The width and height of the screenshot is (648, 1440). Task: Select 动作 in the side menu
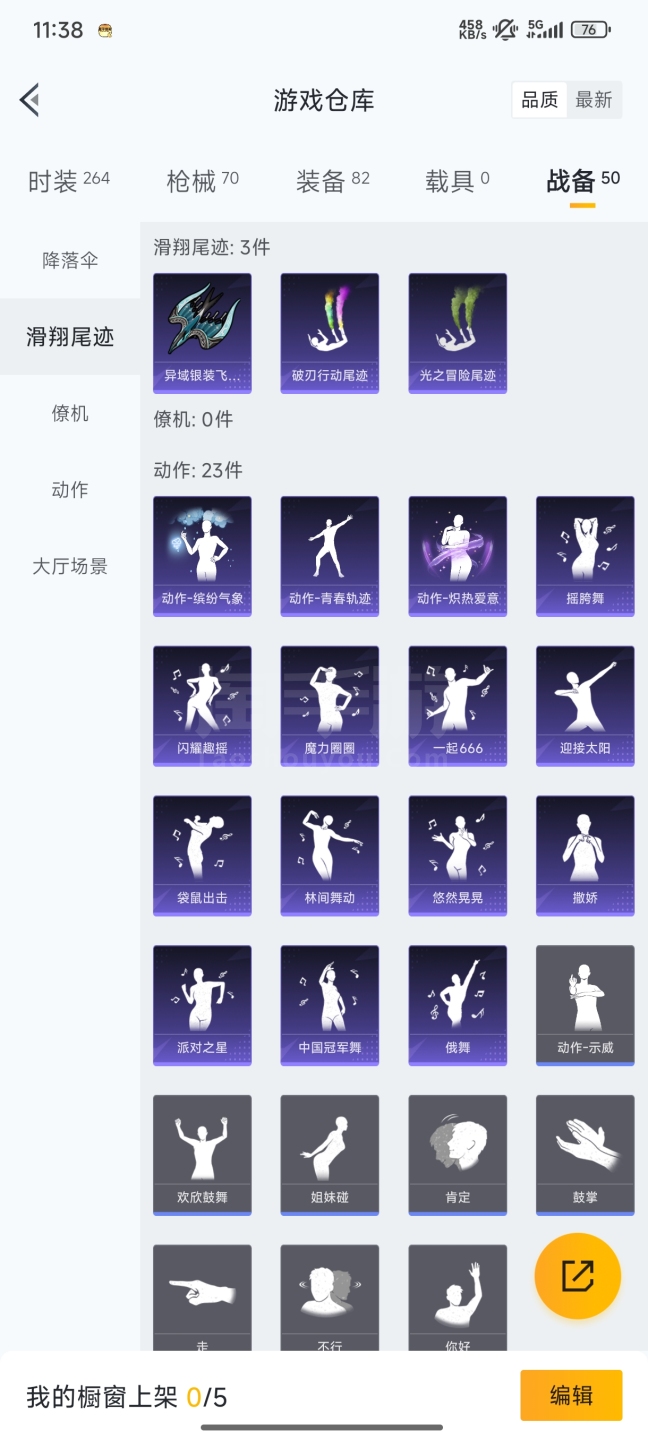point(70,489)
